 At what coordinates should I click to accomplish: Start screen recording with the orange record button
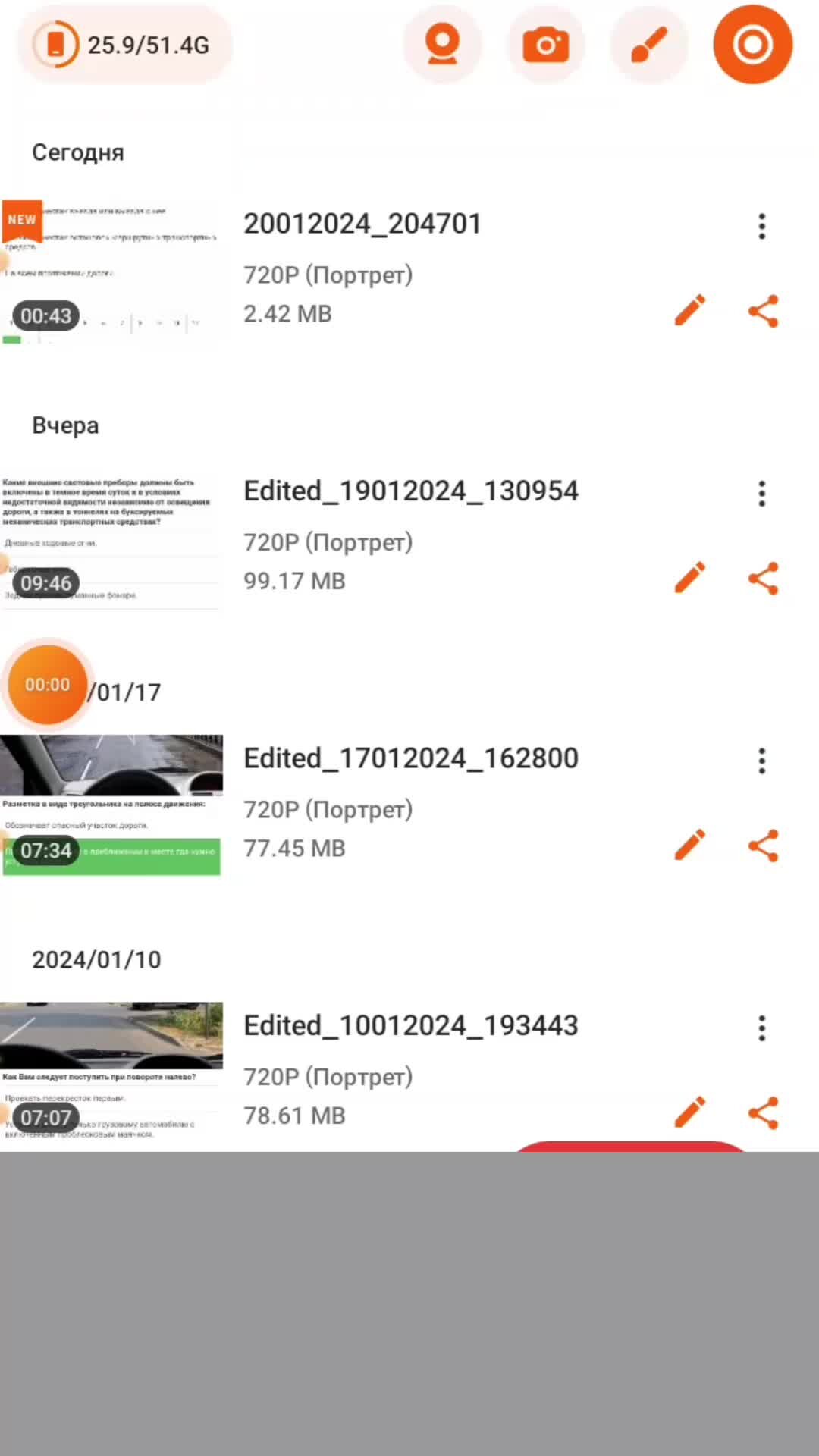(752, 45)
